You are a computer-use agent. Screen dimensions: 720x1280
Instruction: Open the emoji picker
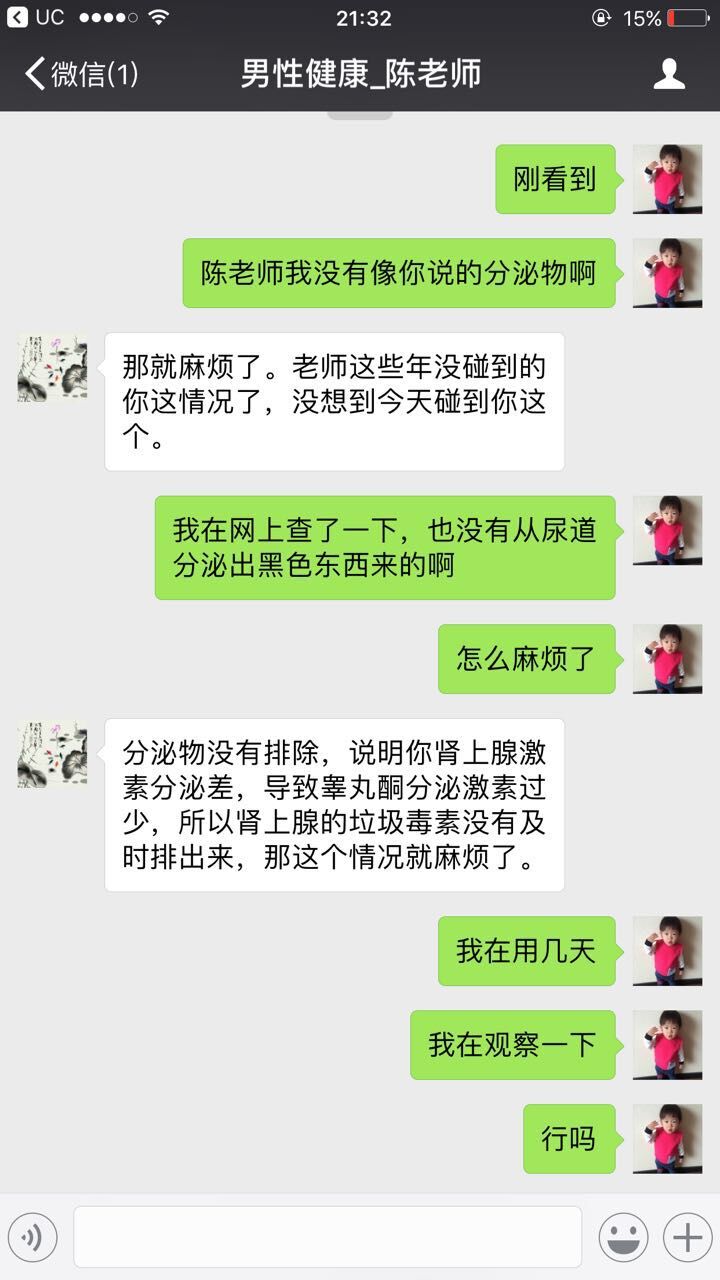(623, 1238)
